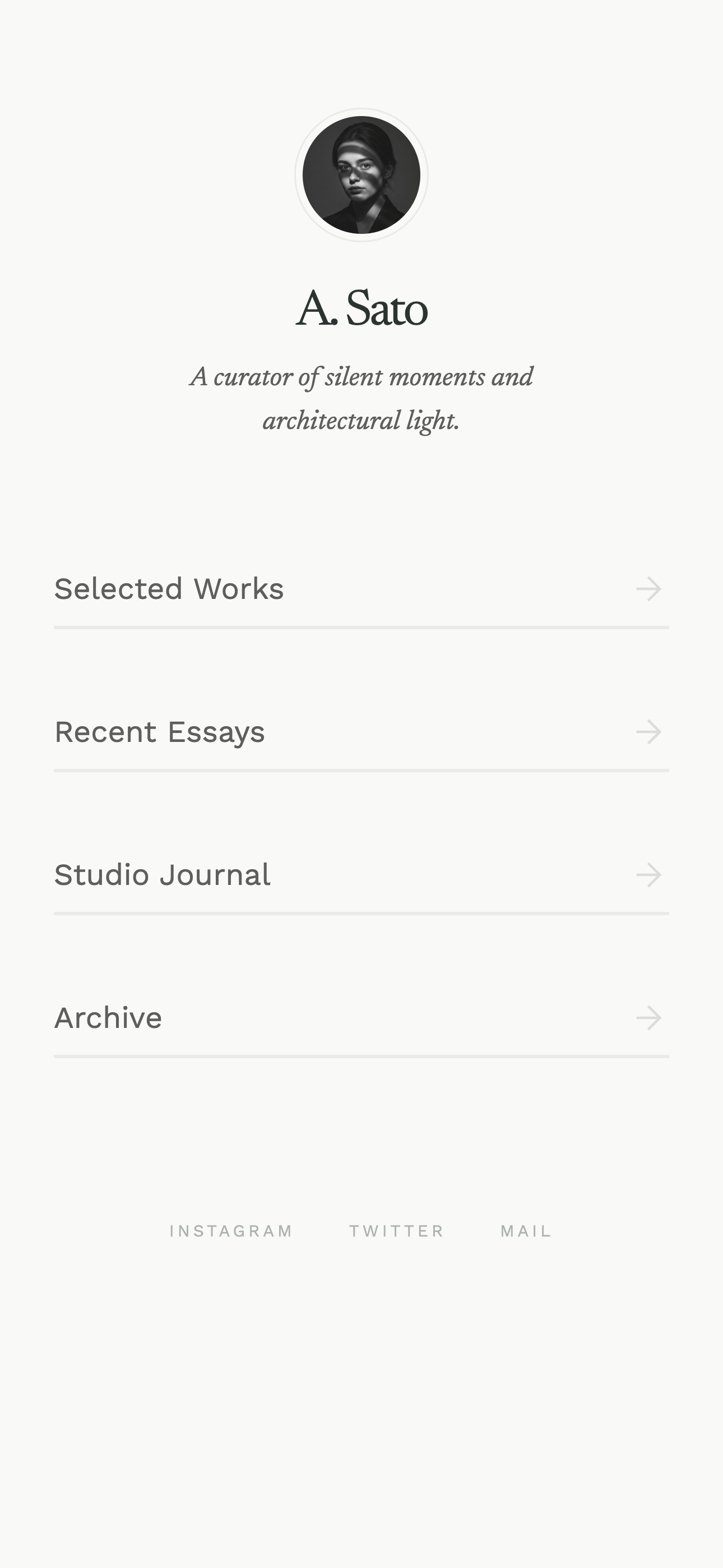Screen dimensions: 723x1568
Task: Click the MAIL link in the footer
Action: (x=526, y=1230)
